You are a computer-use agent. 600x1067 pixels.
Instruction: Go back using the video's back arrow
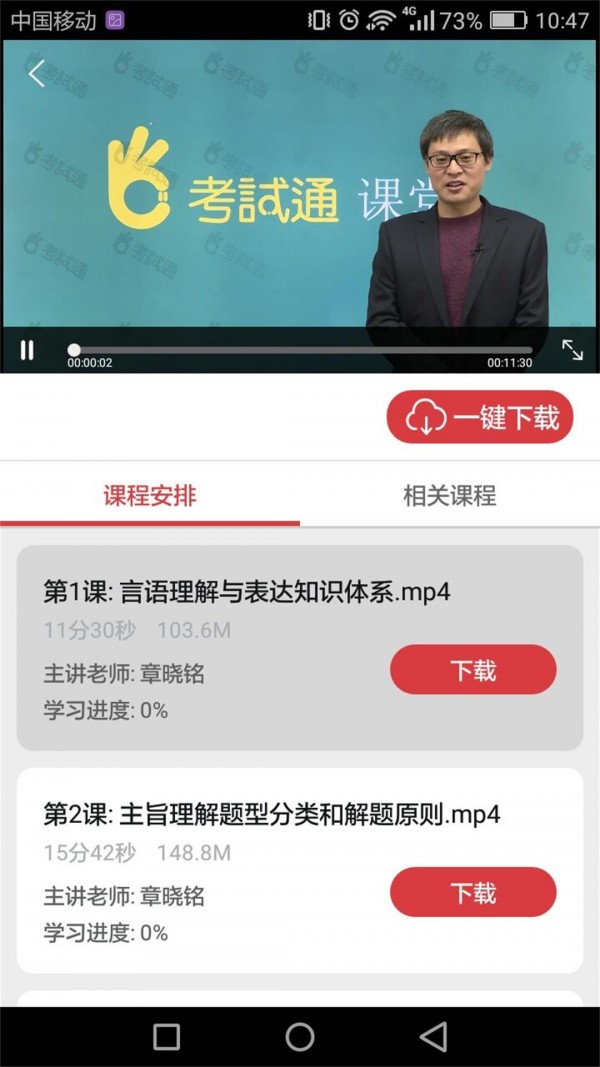click(x=37, y=73)
